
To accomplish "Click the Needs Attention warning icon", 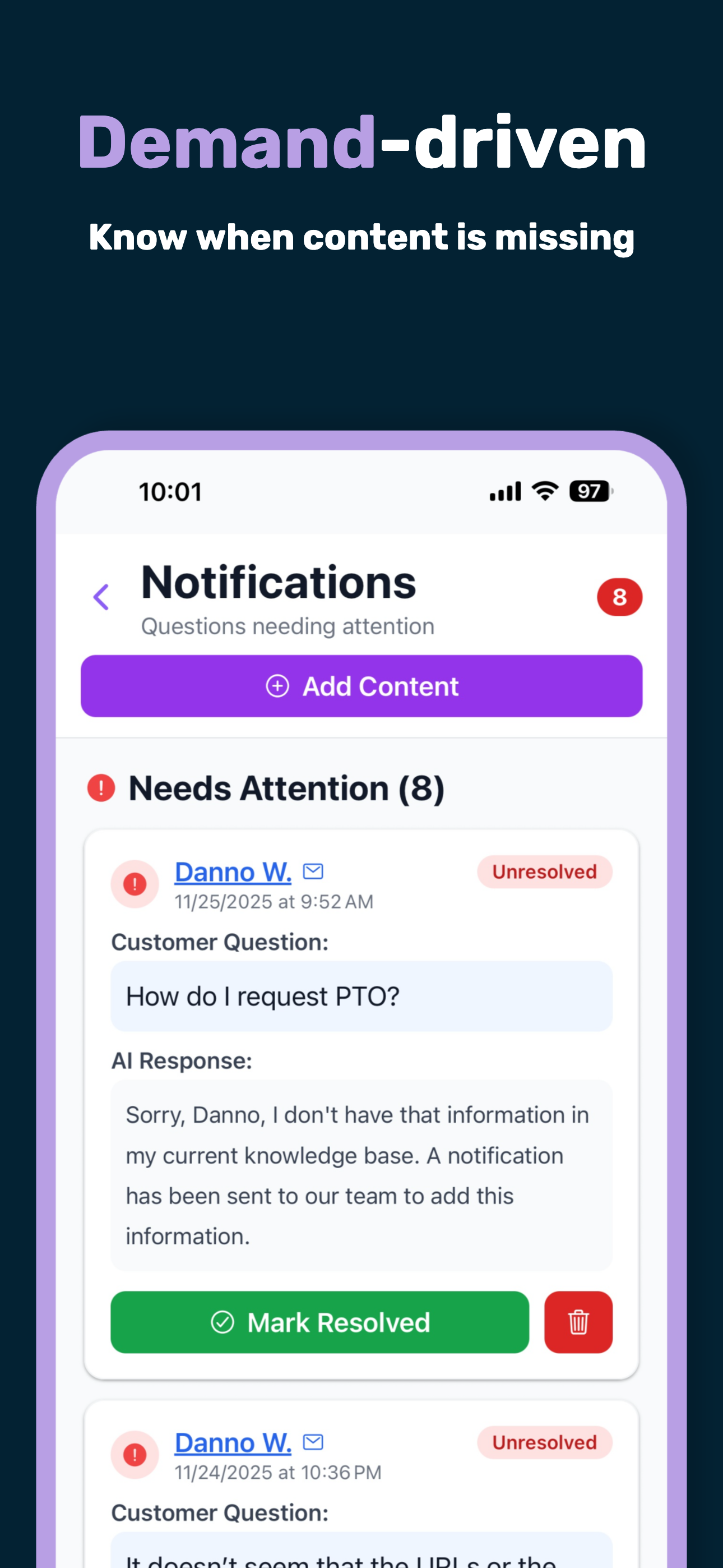I will [100, 788].
